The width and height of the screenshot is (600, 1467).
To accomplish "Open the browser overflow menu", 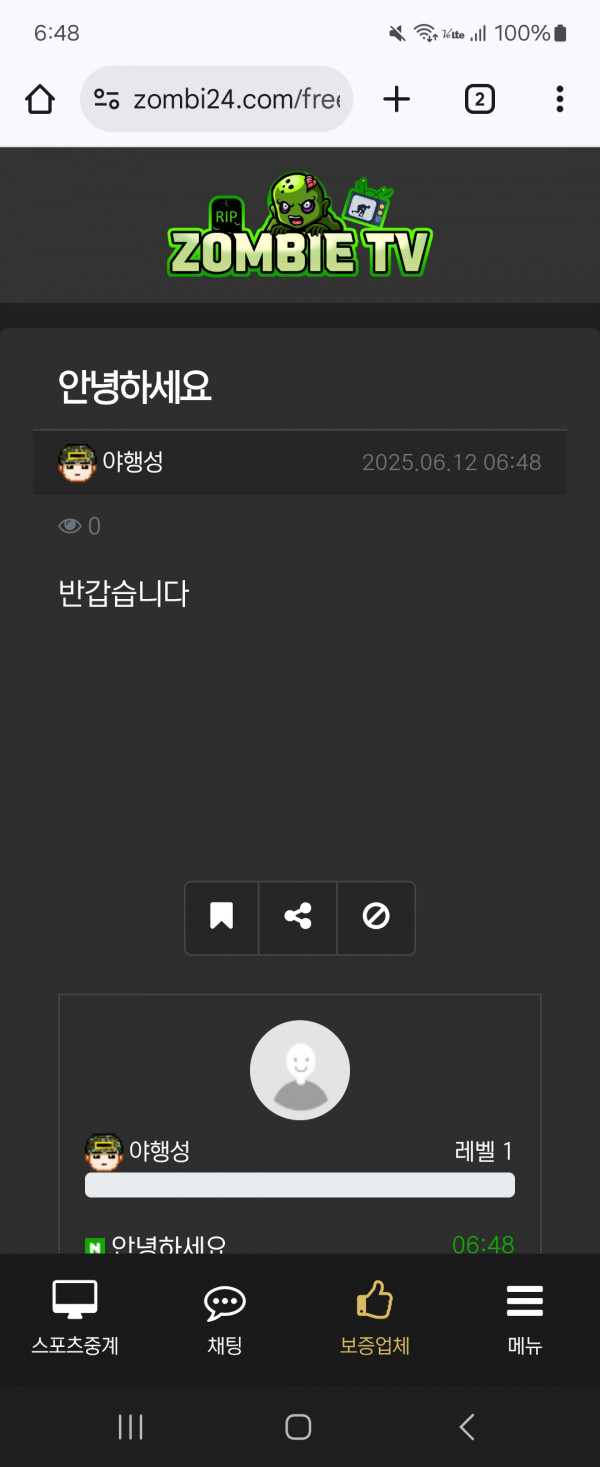I will point(559,99).
